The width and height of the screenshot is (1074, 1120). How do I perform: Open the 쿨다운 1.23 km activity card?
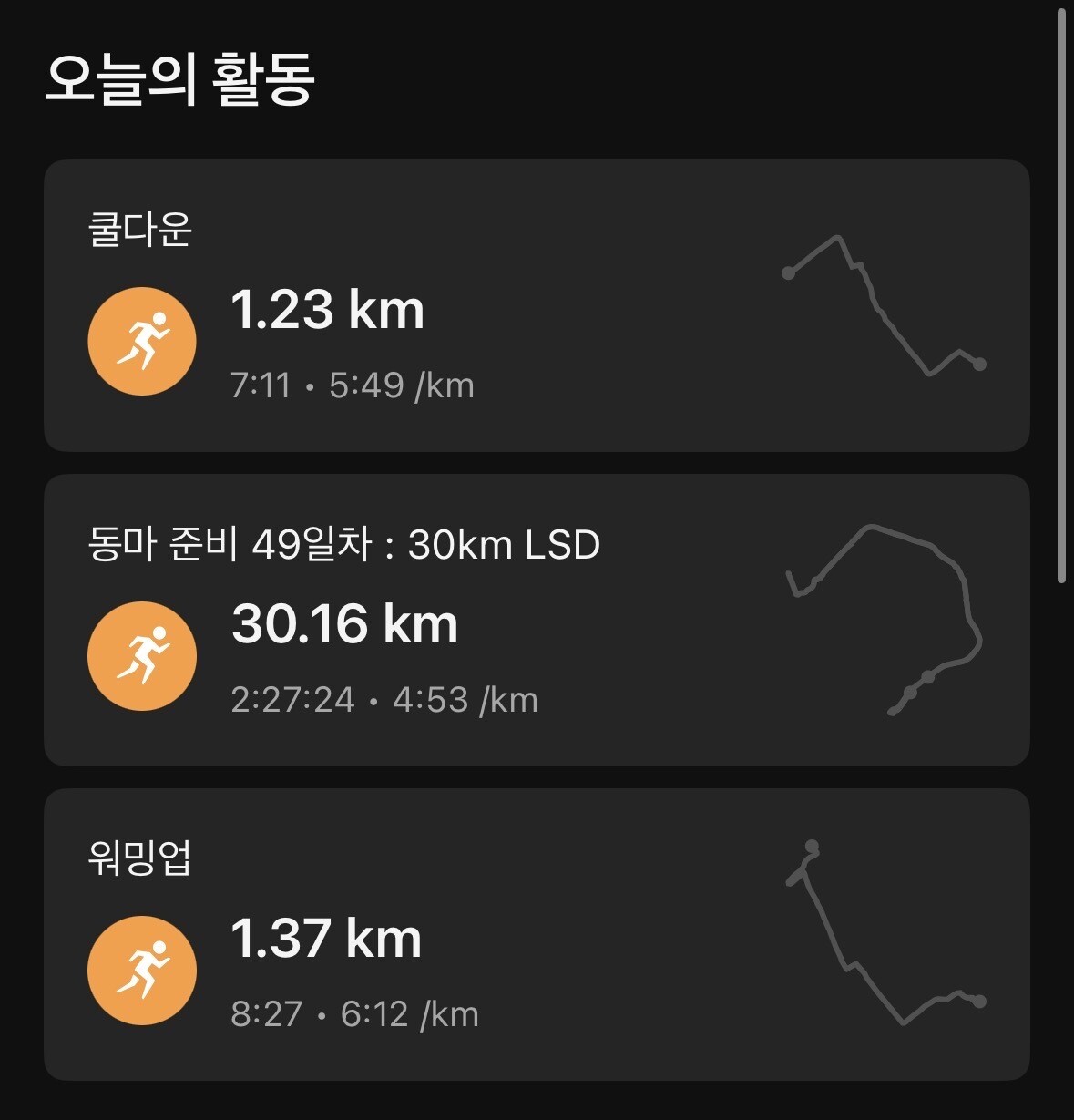pyautogui.click(x=536, y=306)
